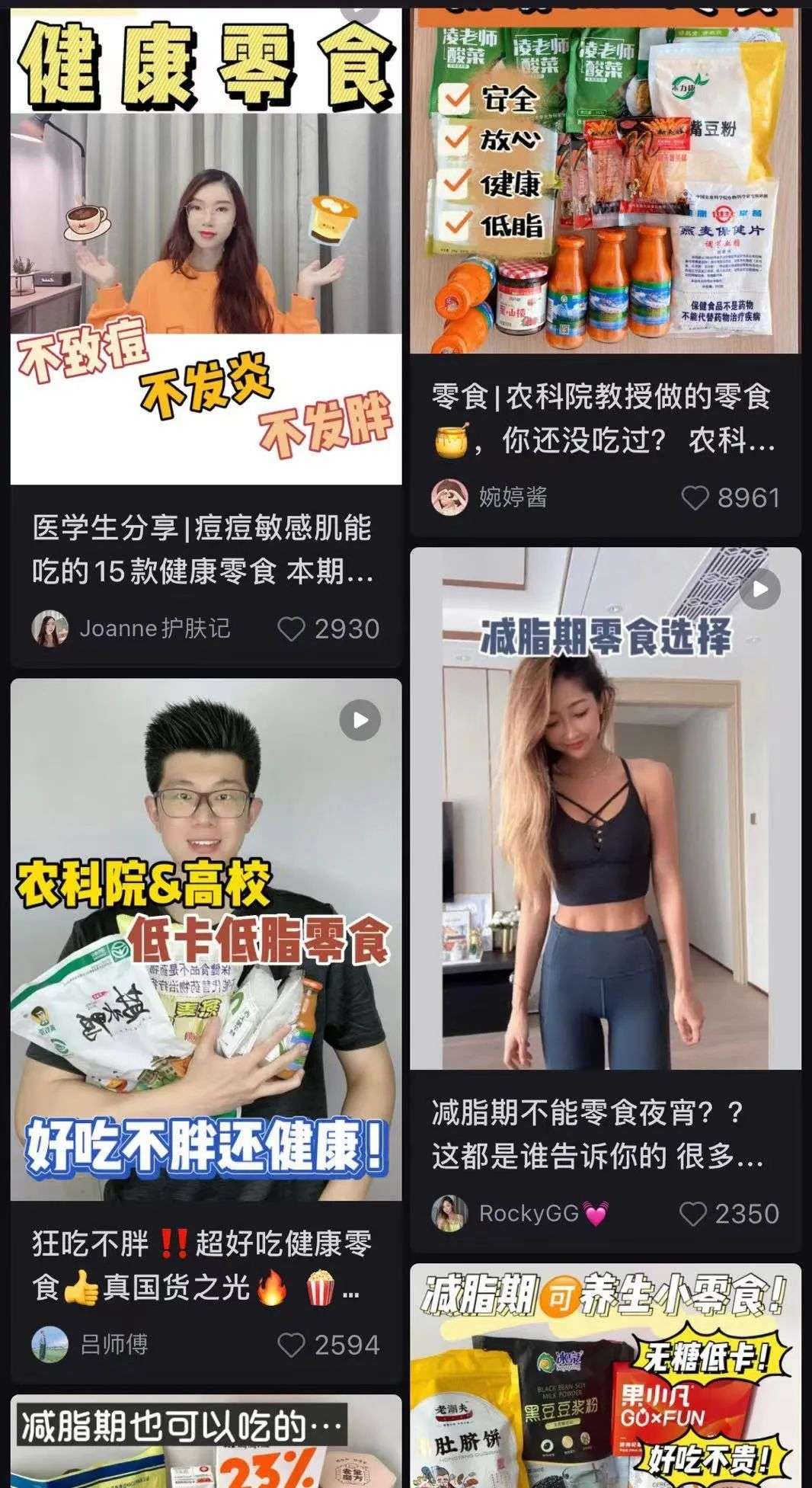The width and height of the screenshot is (812, 1488).
Task: Visit RockyGG's profile
Action: click(449, 1213)
